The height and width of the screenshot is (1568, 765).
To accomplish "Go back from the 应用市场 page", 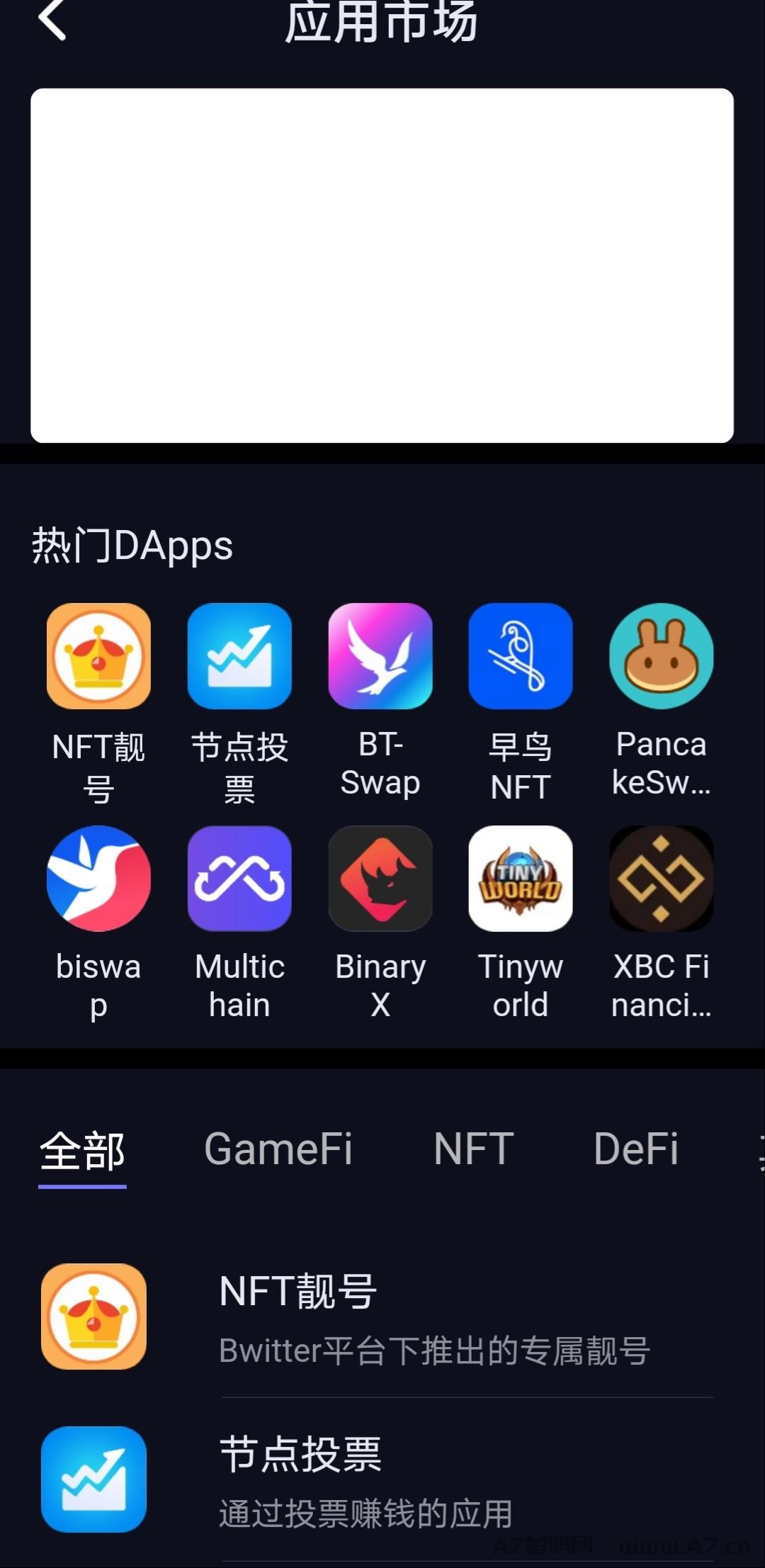I will [52, 20].
